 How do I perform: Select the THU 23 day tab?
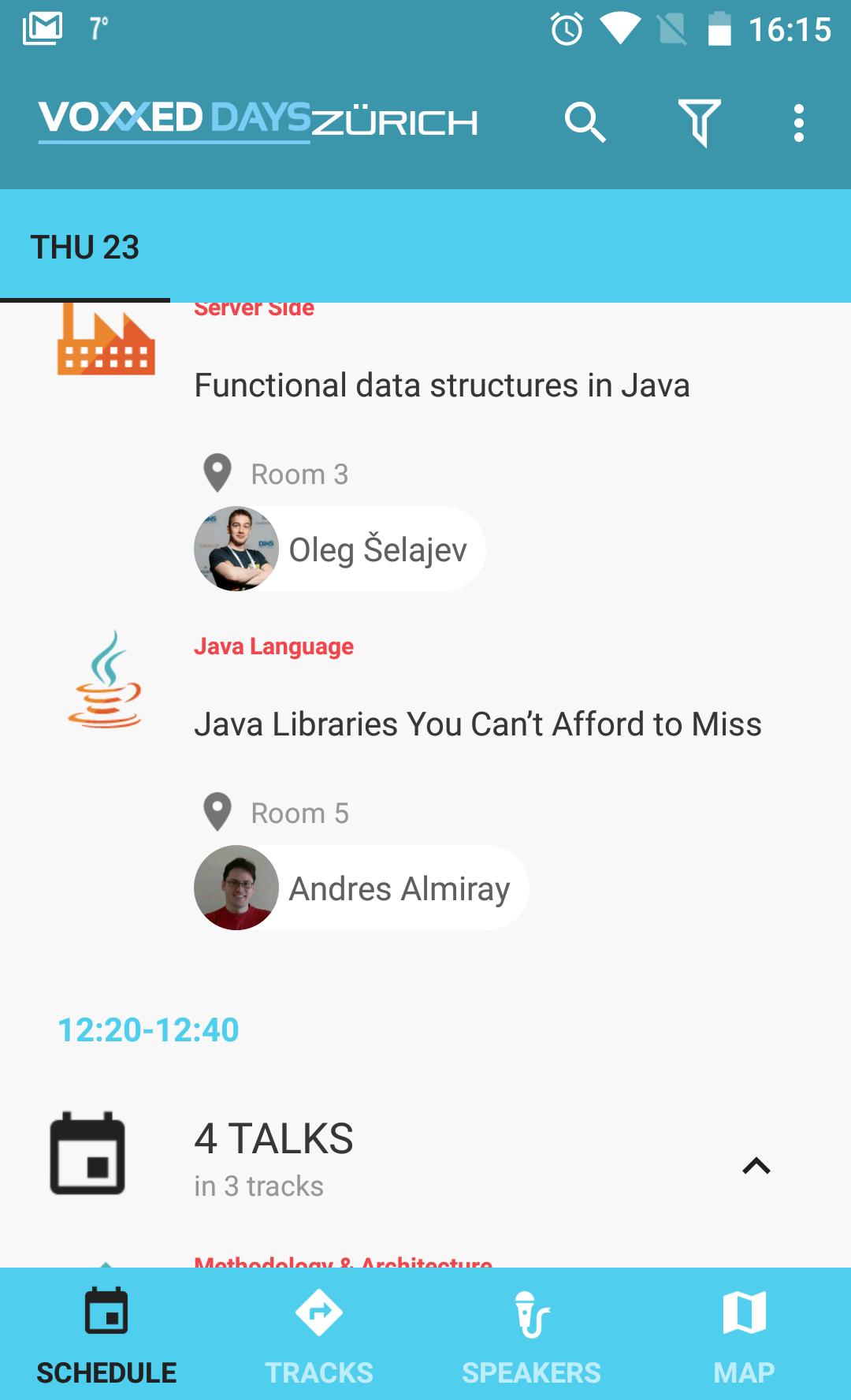pos(85,248)
